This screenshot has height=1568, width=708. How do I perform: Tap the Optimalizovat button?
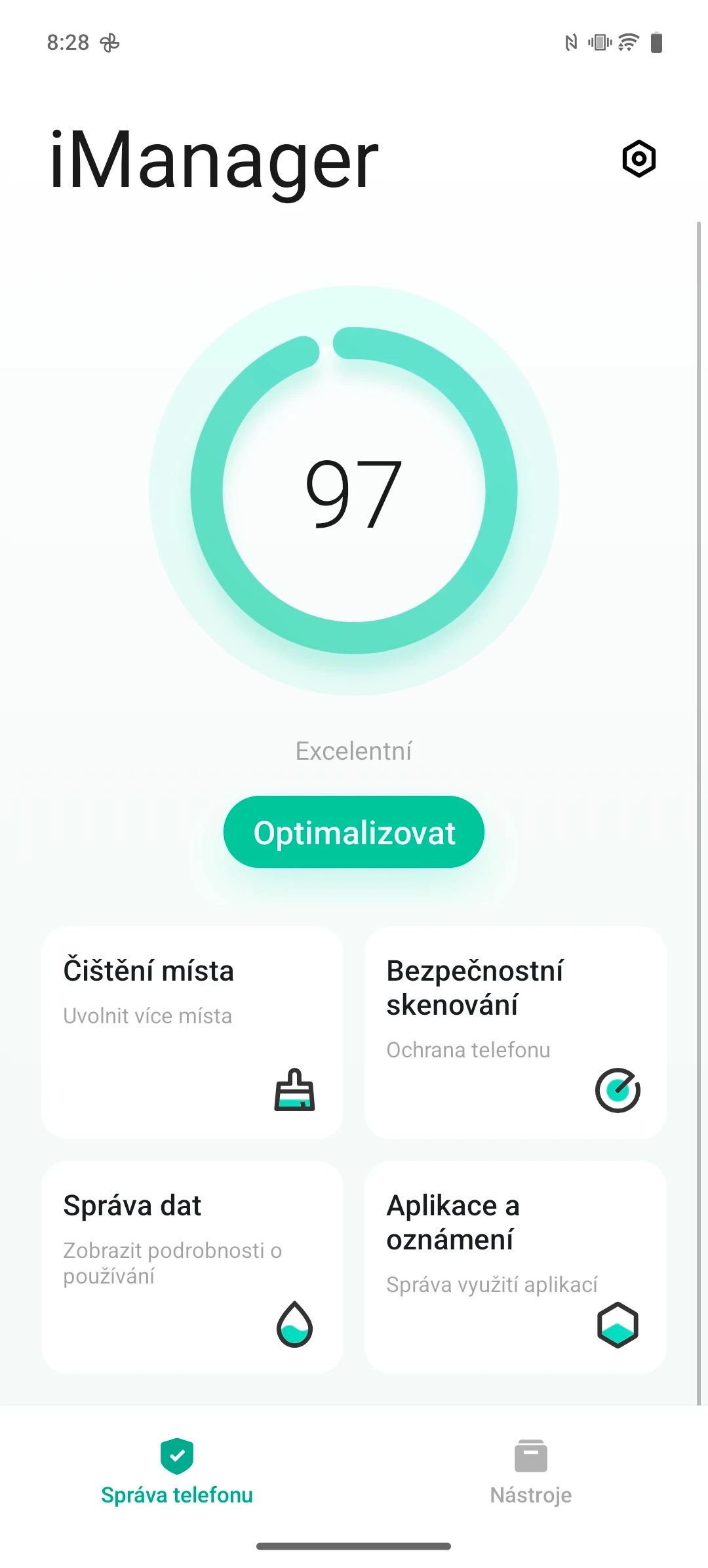pyautogui.click(x=354, y=832)
